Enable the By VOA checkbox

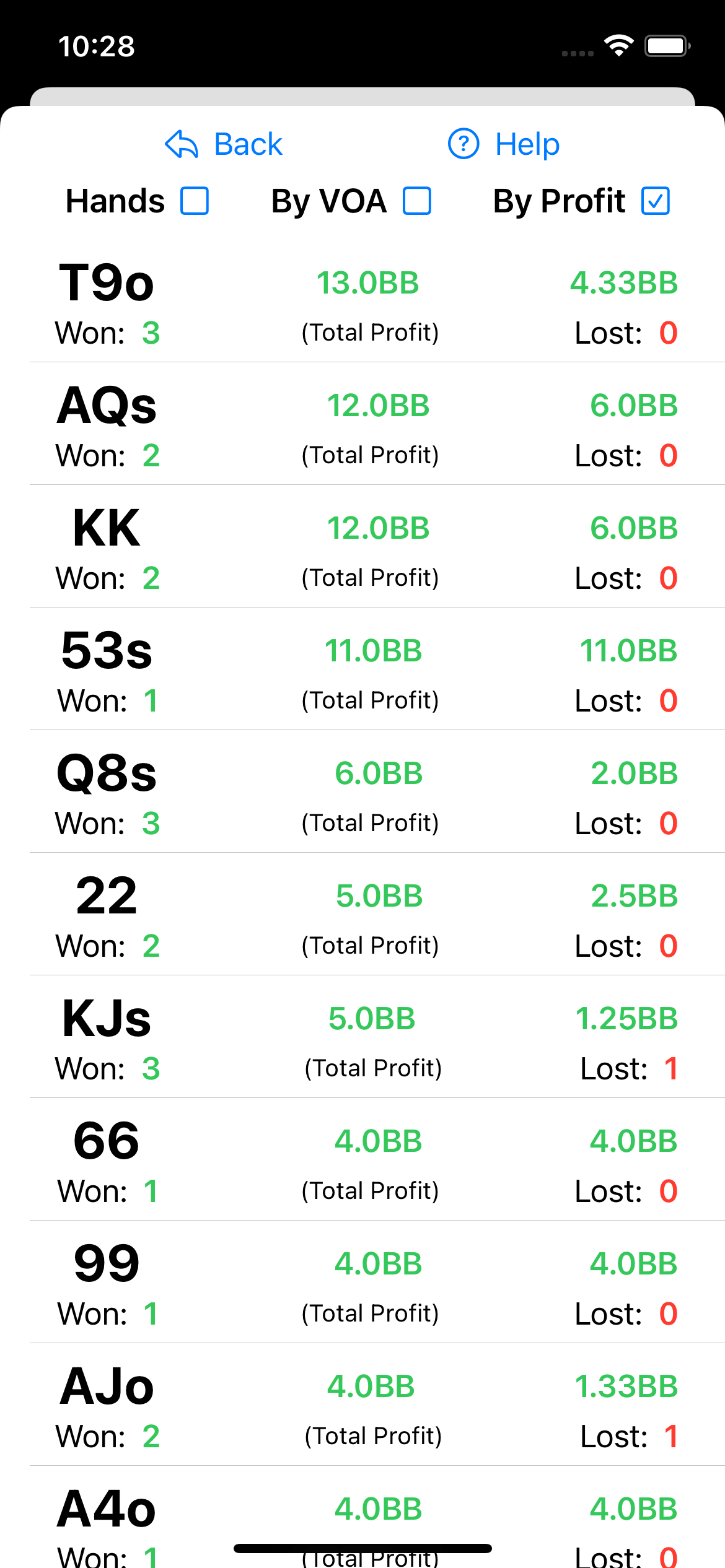click(x=416, y=201)
